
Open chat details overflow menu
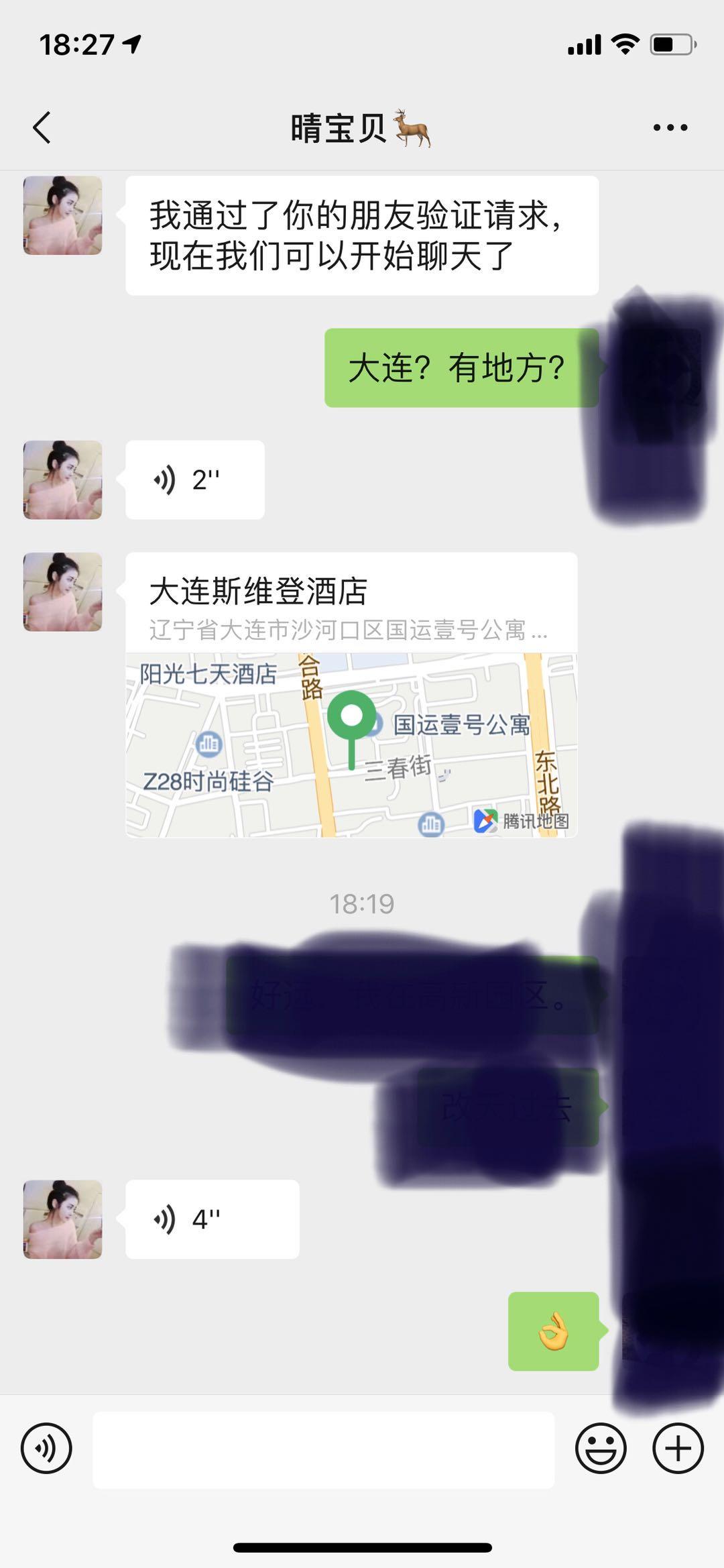click(670, 127)
